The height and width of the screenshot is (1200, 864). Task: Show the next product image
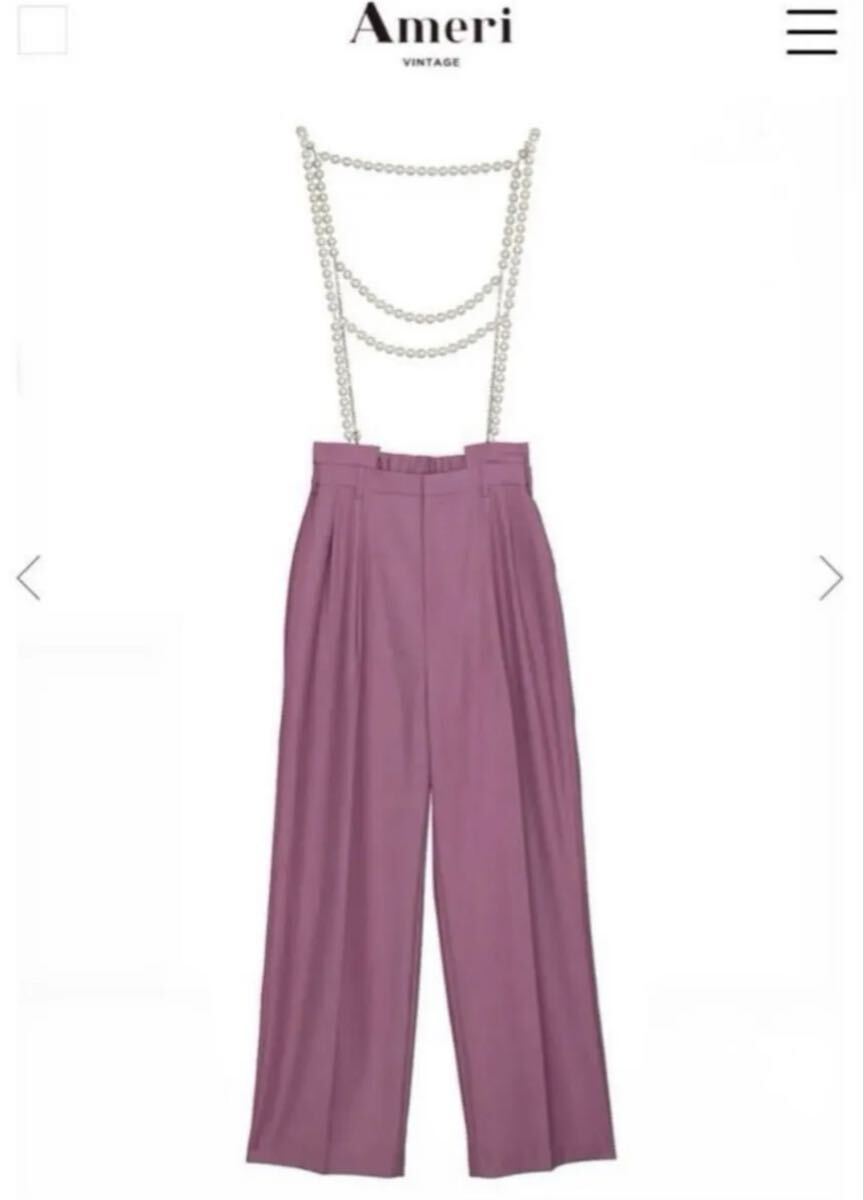(831, 577)
